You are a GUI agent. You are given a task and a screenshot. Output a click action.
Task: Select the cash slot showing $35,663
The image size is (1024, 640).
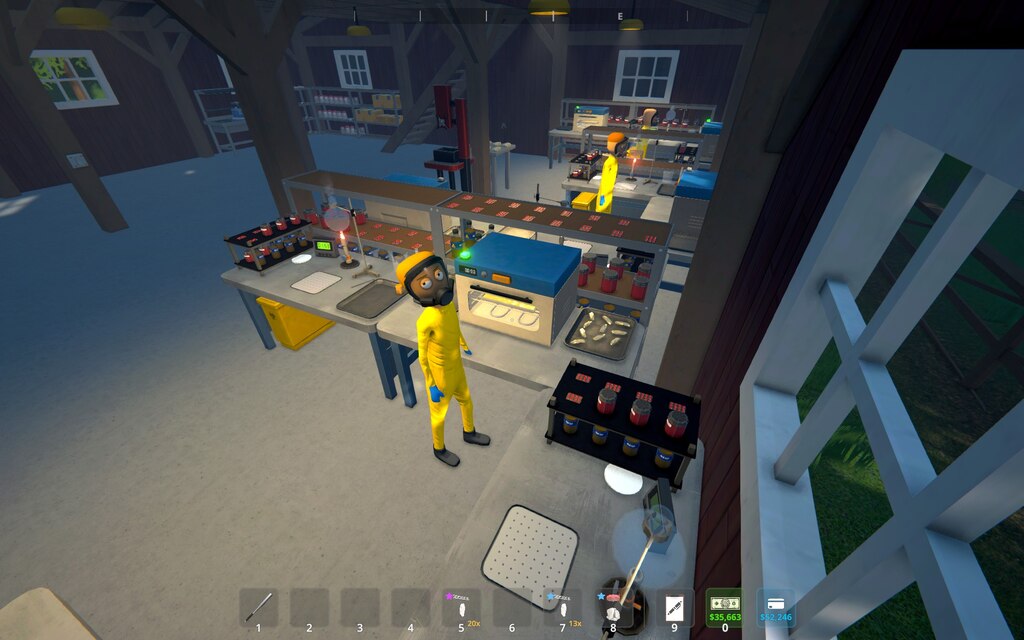(x=725, y=607)
